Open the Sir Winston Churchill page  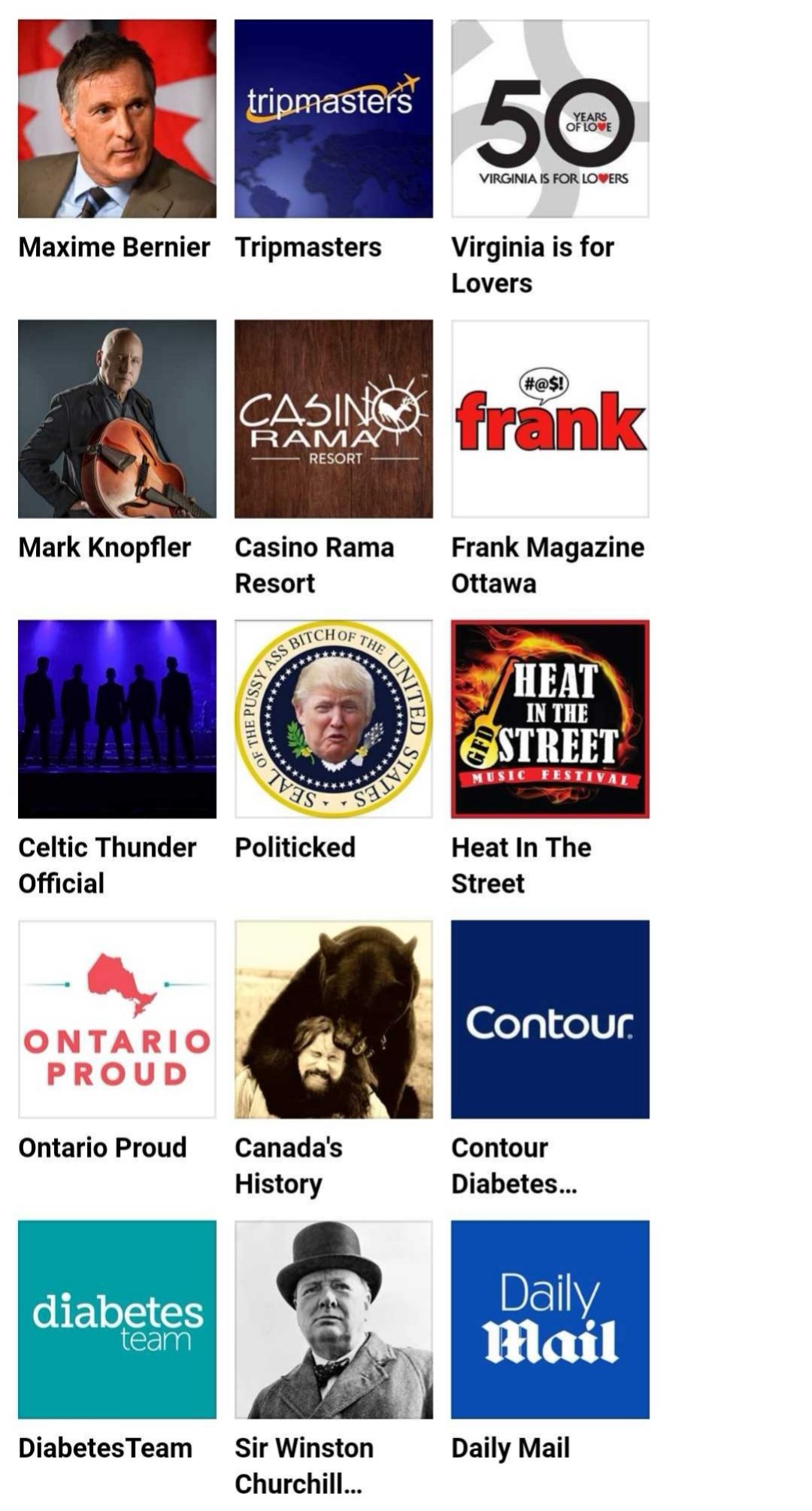[333, 1319]
